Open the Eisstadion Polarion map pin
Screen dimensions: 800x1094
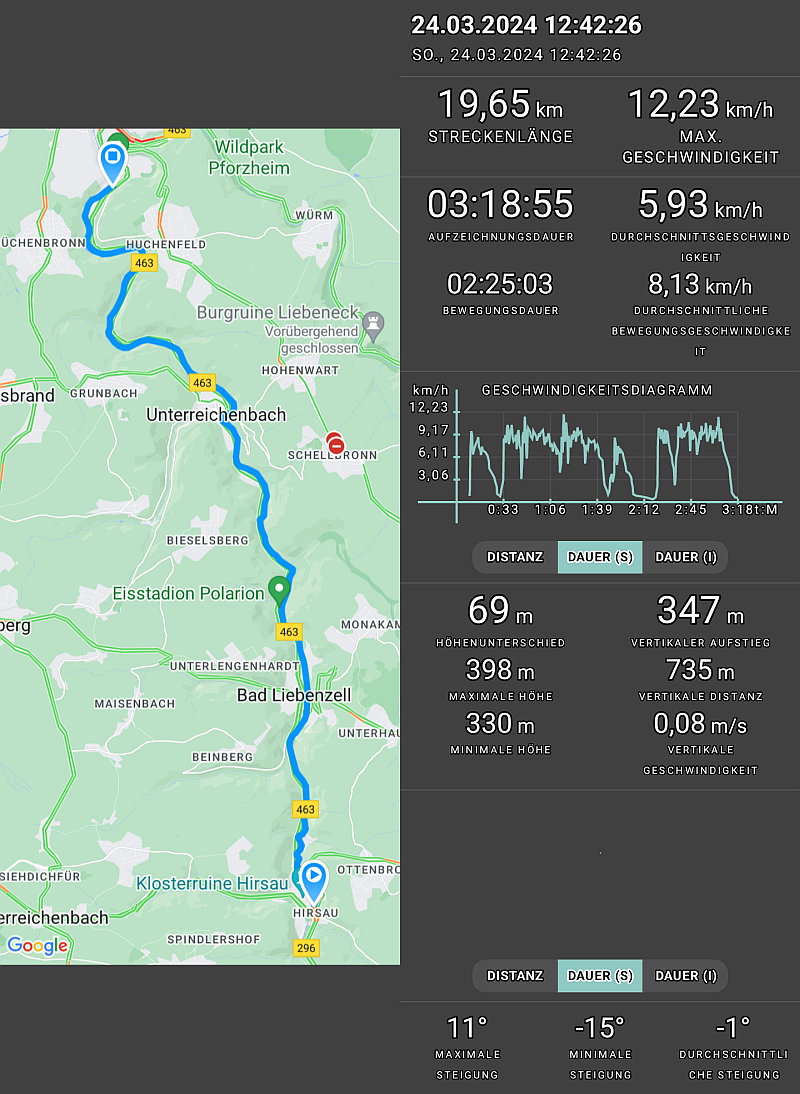coord(280,589)
